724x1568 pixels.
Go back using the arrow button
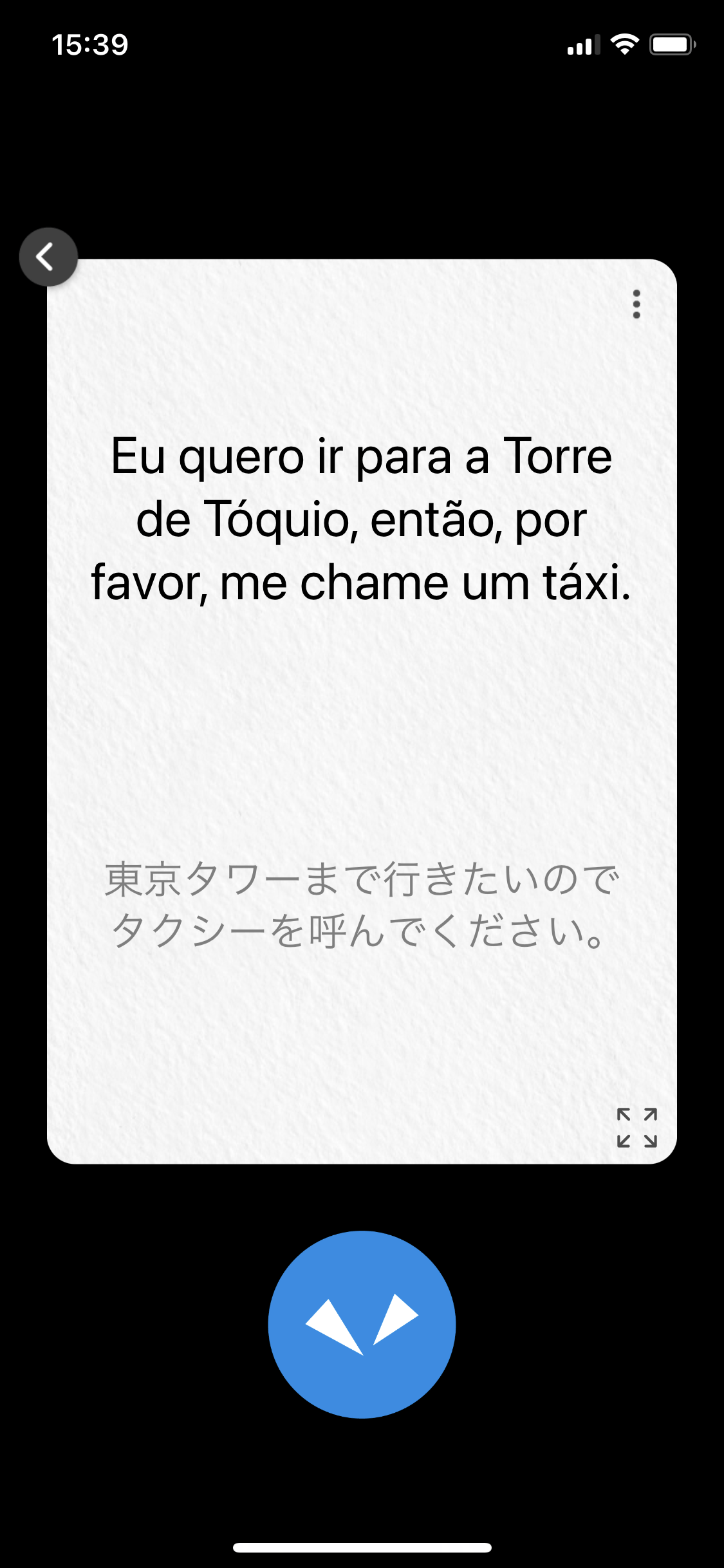pos(48,257)
